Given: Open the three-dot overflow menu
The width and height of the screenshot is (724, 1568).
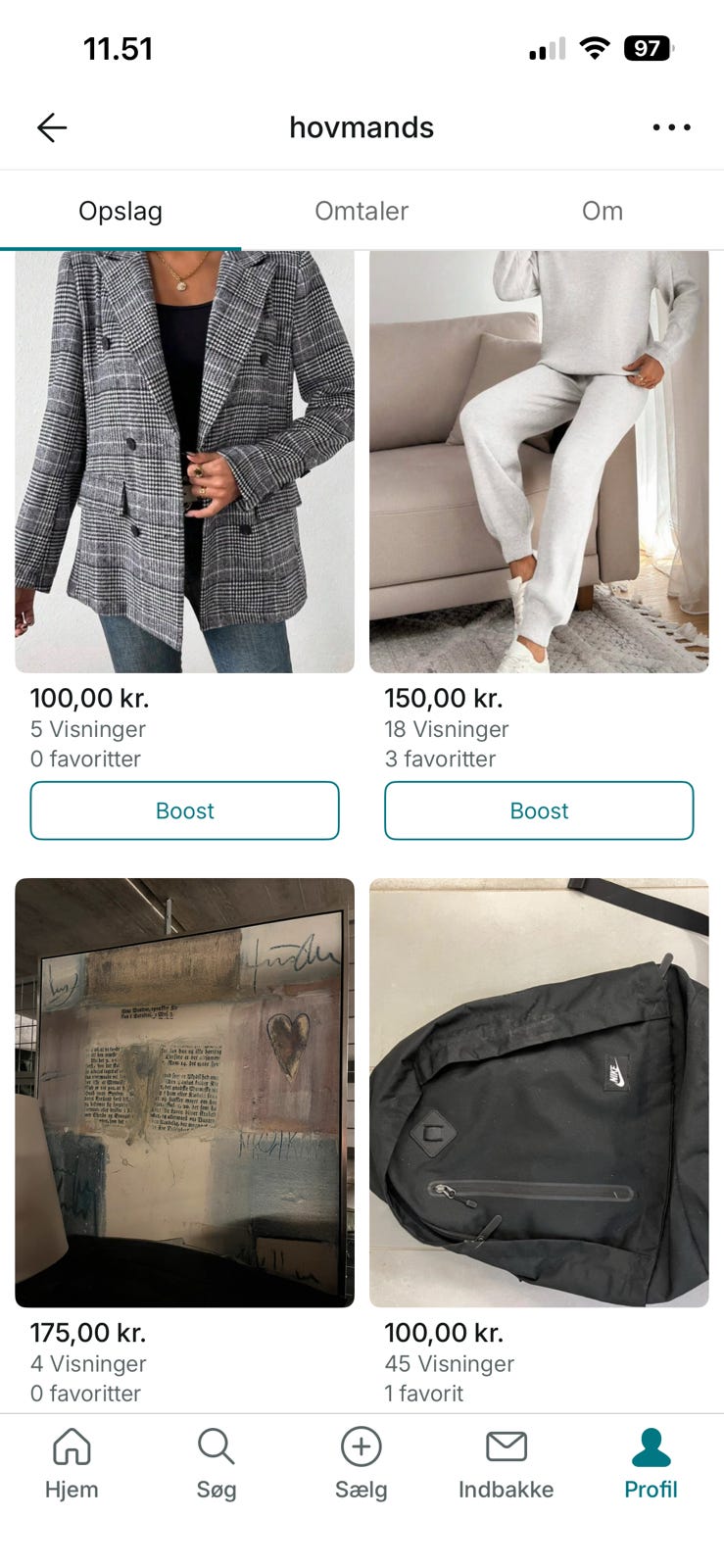Looking at the screenshot, I should point(672,127).
